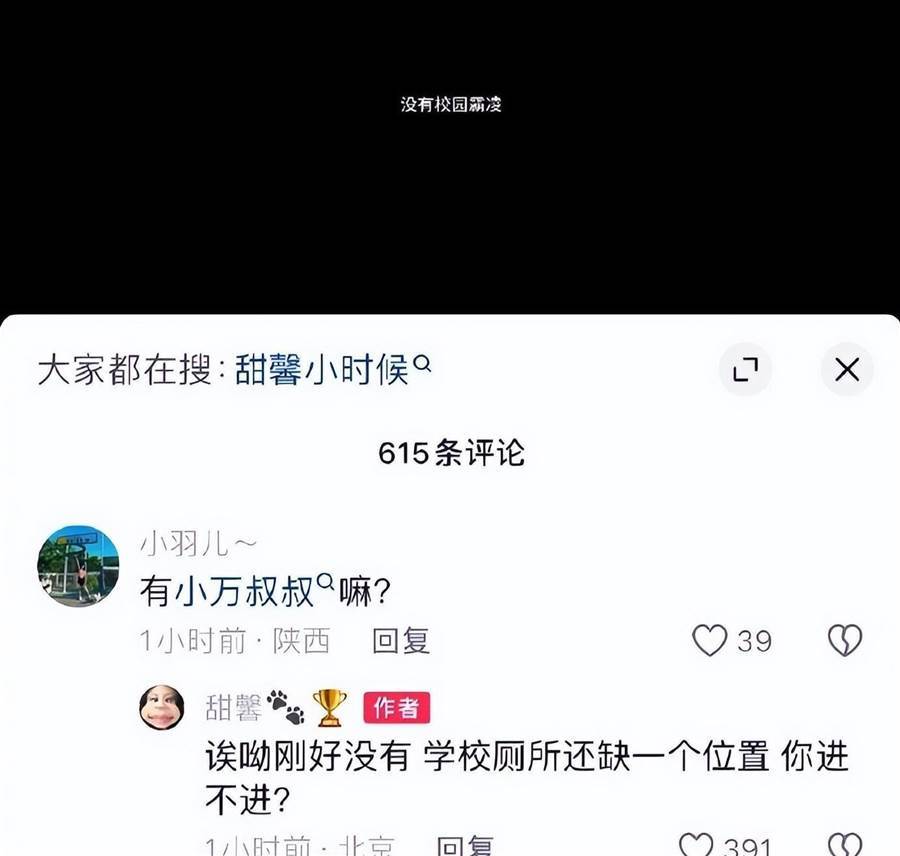The width and height of the screenshot is (900, 856).
Task: Like the comment by 小羽儿~
Action: [x=710, y=640]
